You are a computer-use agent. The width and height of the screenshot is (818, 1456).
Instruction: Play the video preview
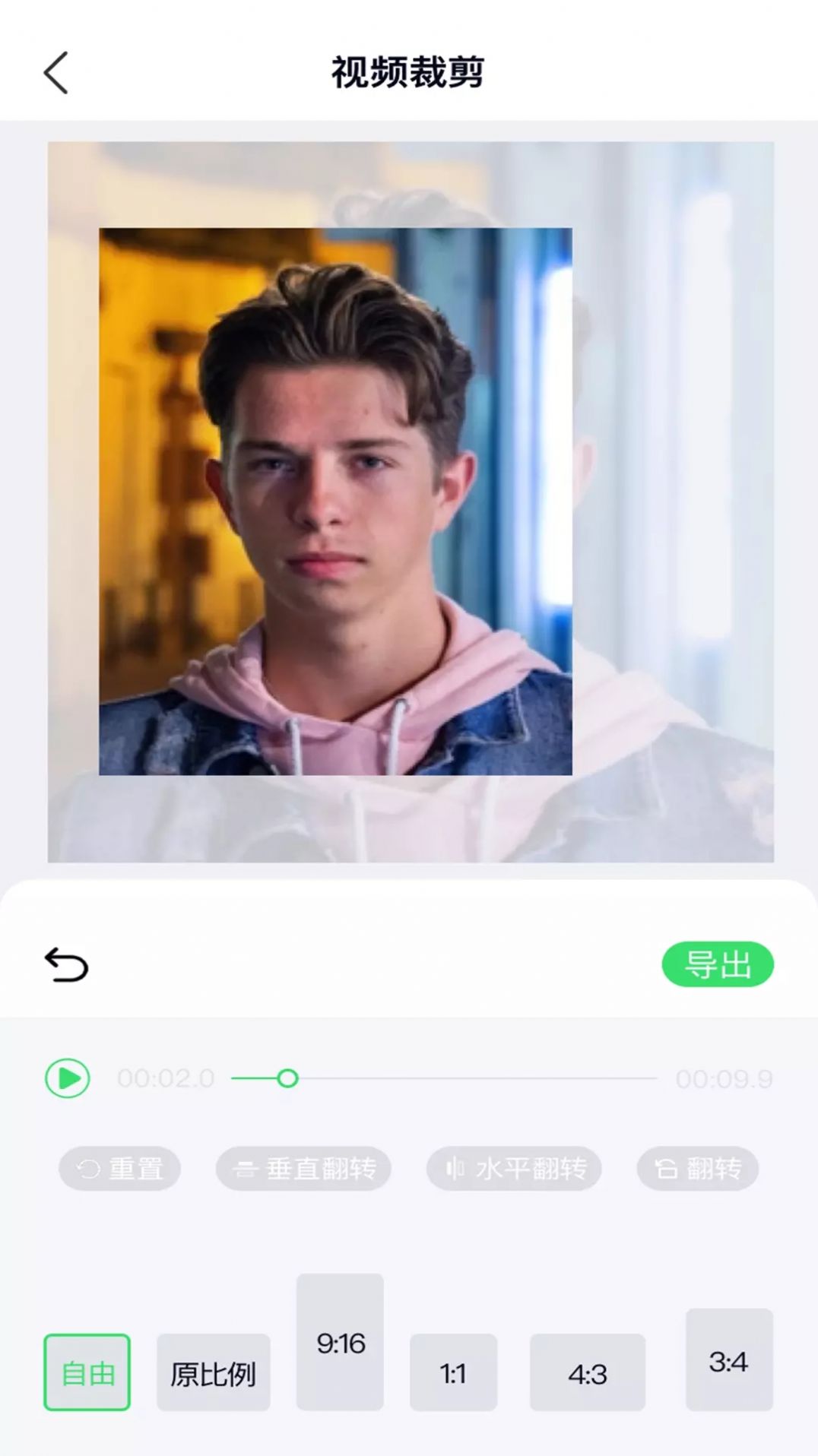[68, 1078]
